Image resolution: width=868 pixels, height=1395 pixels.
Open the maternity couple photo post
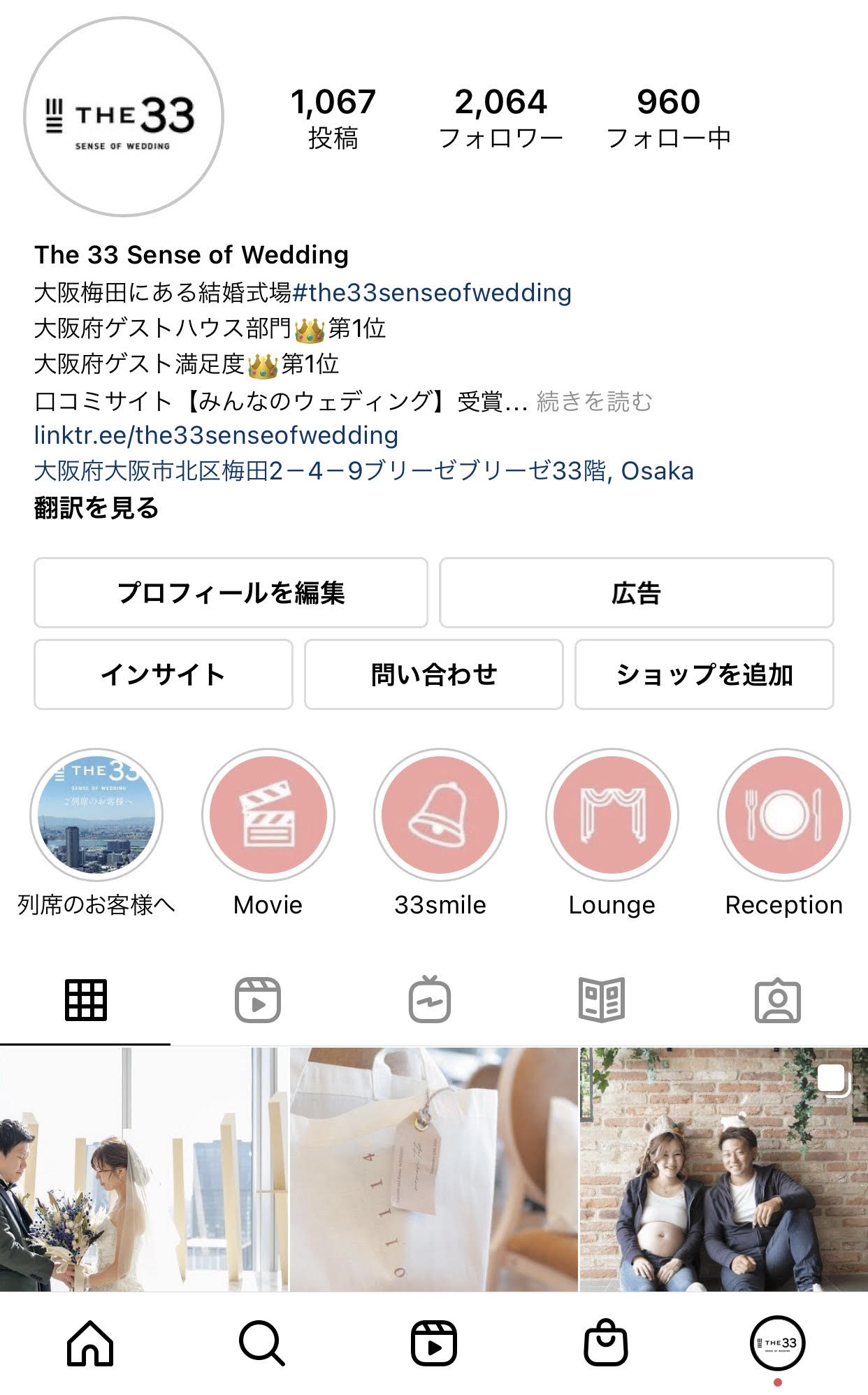point(724,1169)
